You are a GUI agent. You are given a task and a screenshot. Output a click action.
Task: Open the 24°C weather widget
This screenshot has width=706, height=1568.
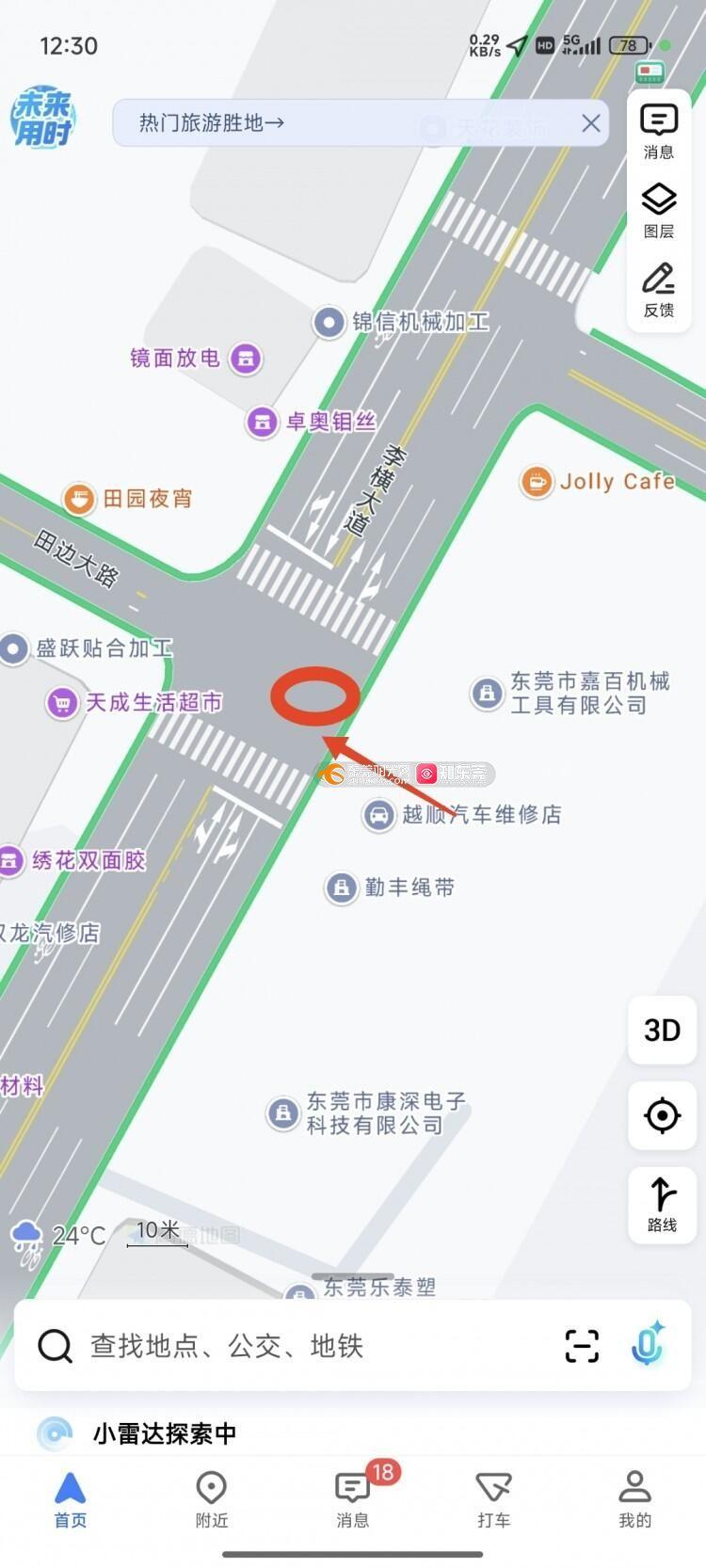coord(58,1235)
